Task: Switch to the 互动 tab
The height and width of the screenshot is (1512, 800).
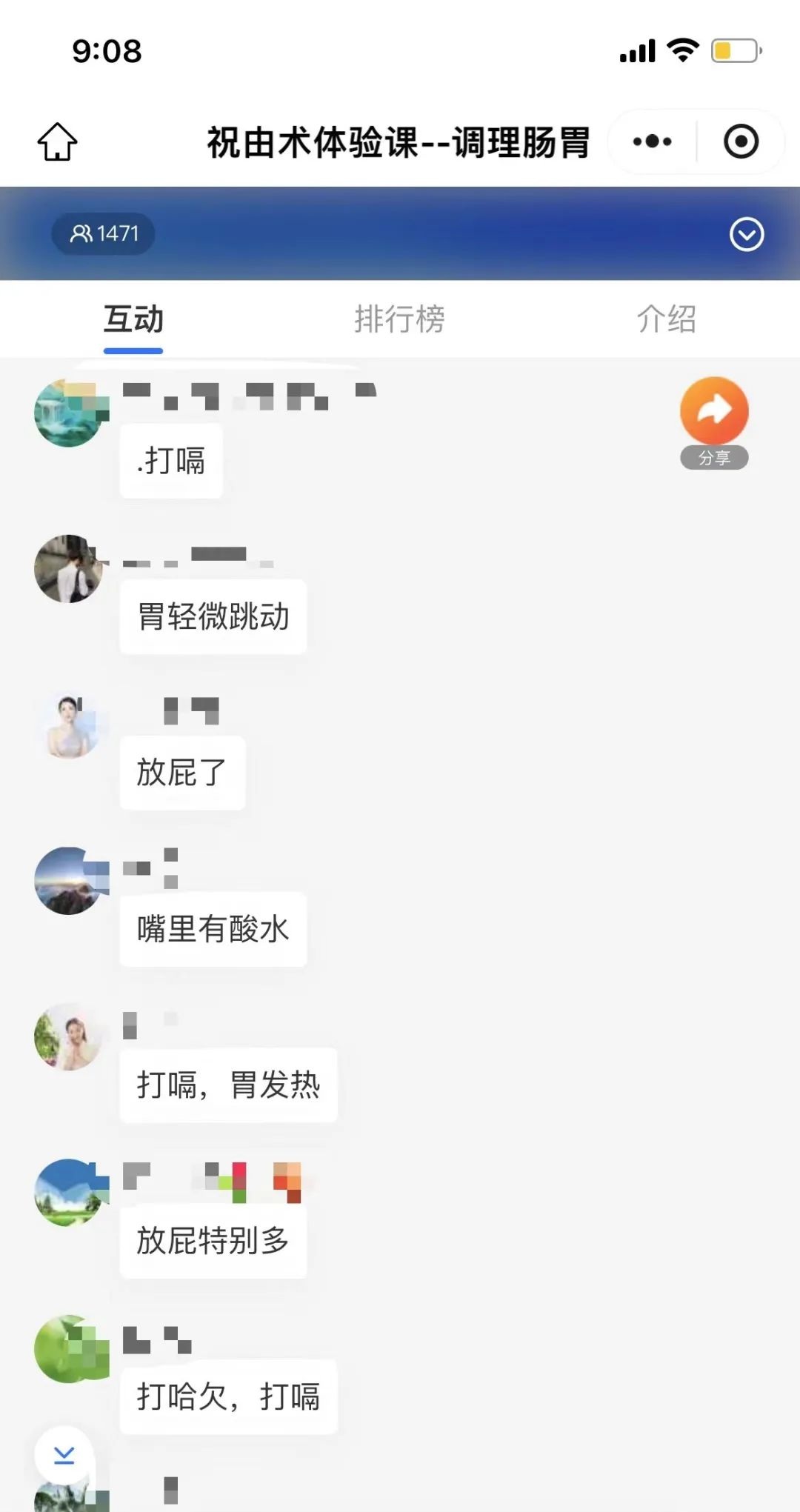Action: click(133, 319)
